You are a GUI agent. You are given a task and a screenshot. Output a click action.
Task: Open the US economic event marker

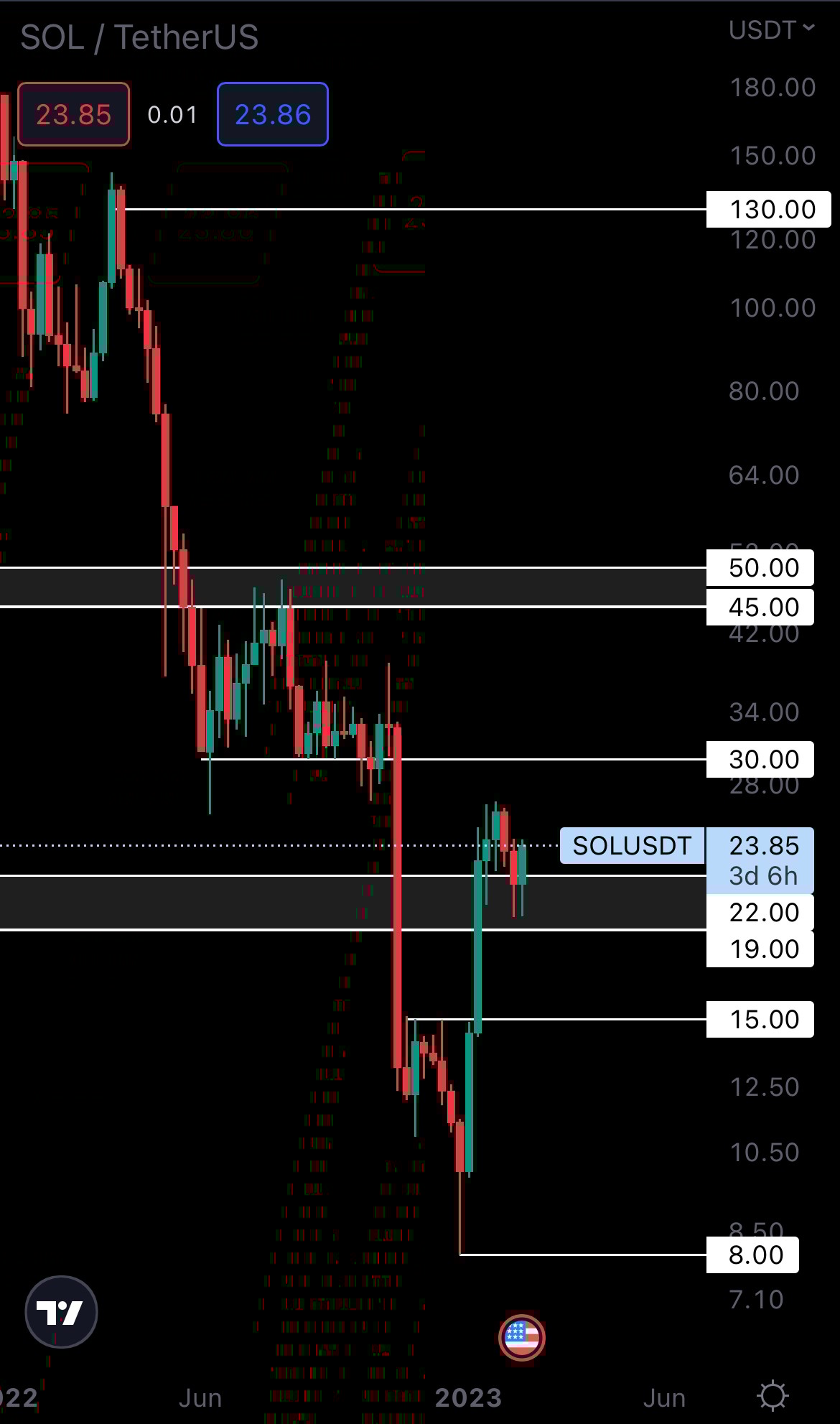click(x=522, y=1337)
